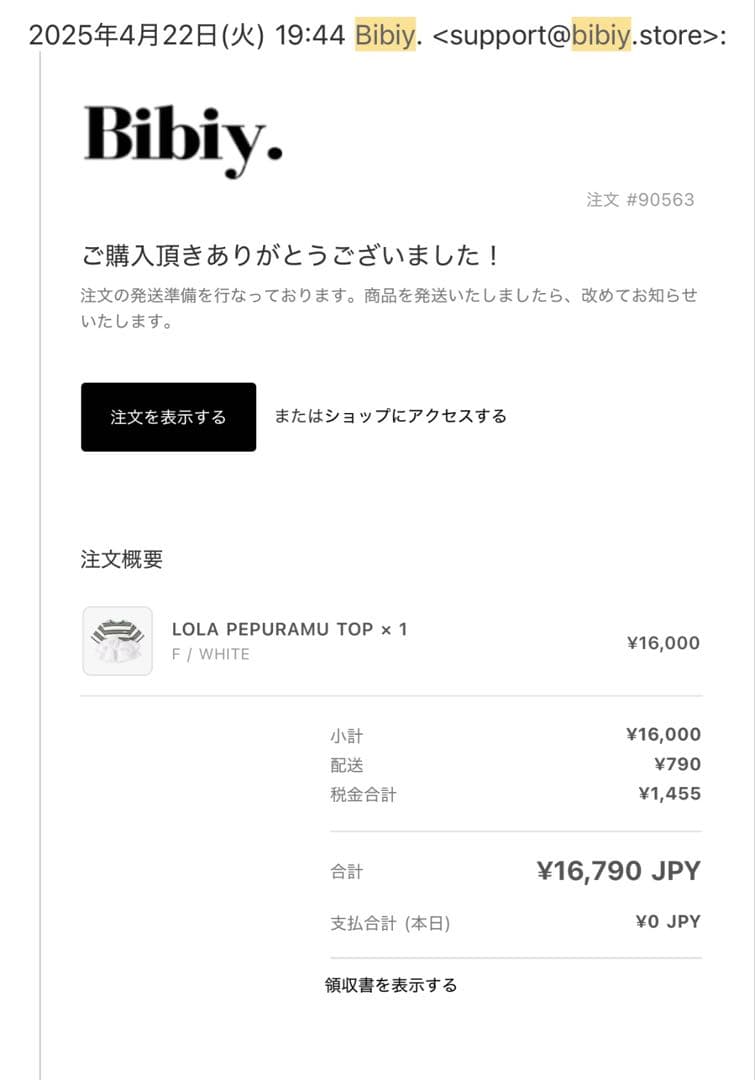
Task: Select the LOLA PEPURAMU TOP product thumbnail
Action: pyautogui.click(x=117, y=641)
